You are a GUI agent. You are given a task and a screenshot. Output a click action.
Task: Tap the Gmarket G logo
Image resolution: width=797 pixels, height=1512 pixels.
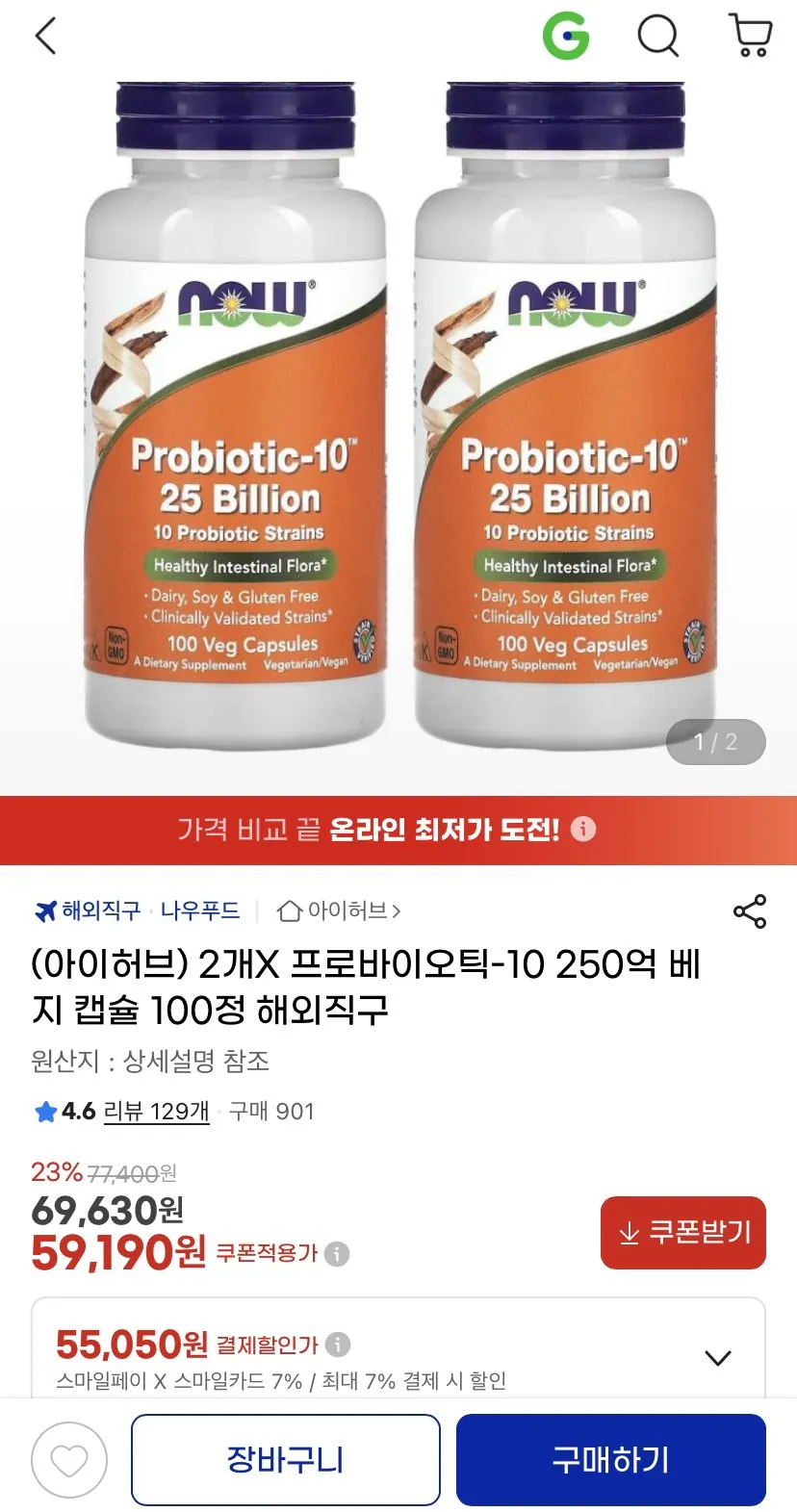click(567, 37)
